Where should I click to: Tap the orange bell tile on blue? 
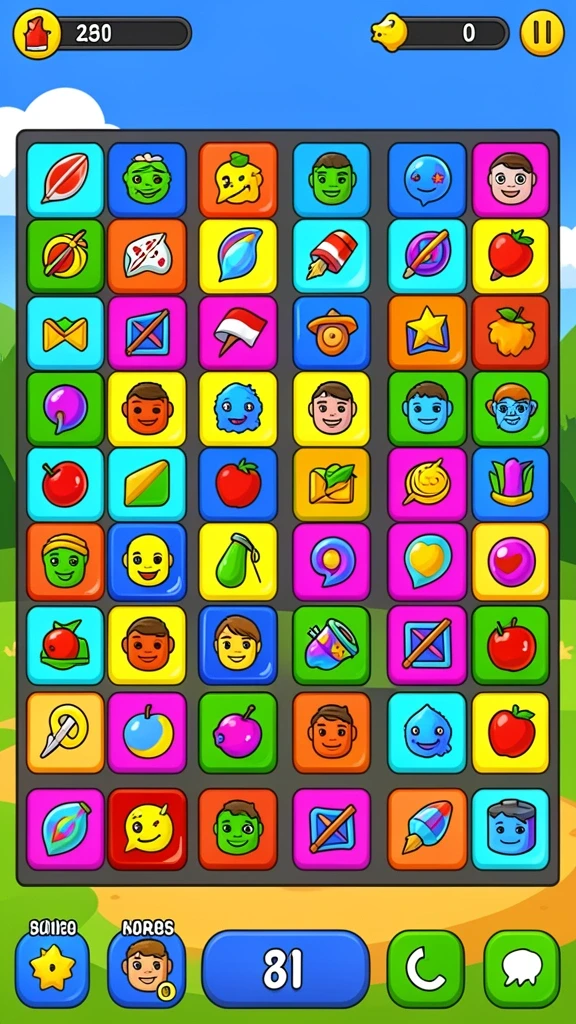point(332,332)
